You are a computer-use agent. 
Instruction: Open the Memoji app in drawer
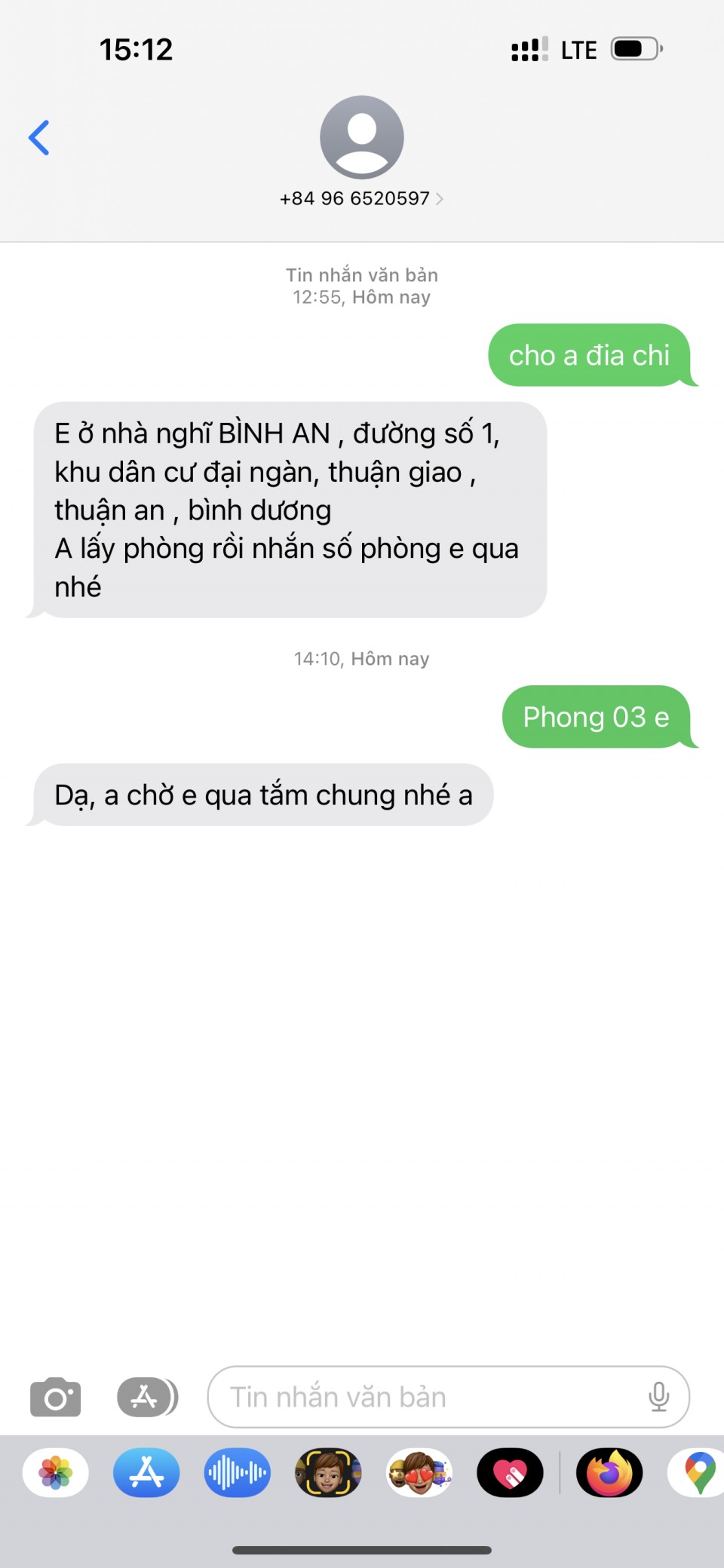pos(328,1472)
